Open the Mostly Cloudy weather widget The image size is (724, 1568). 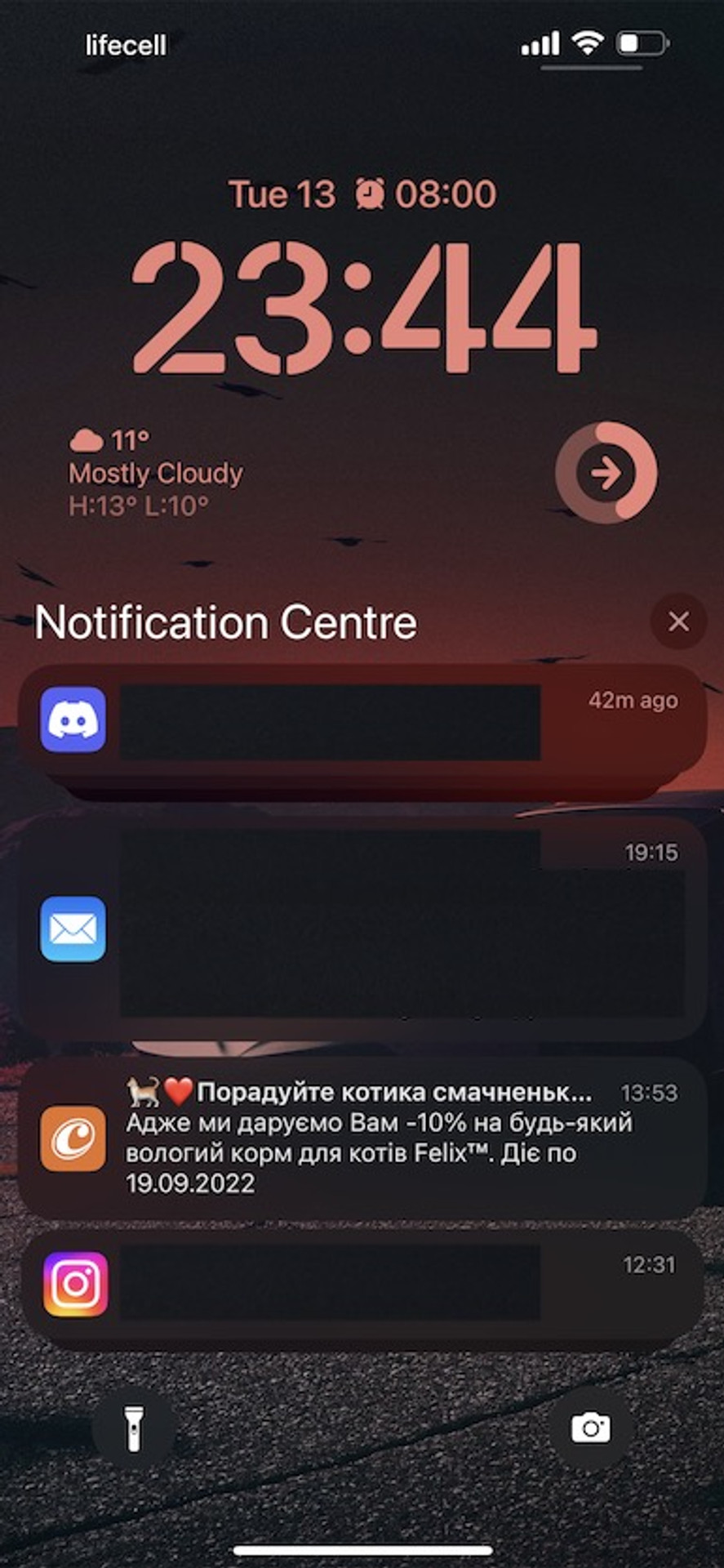(x=155, y=474)
